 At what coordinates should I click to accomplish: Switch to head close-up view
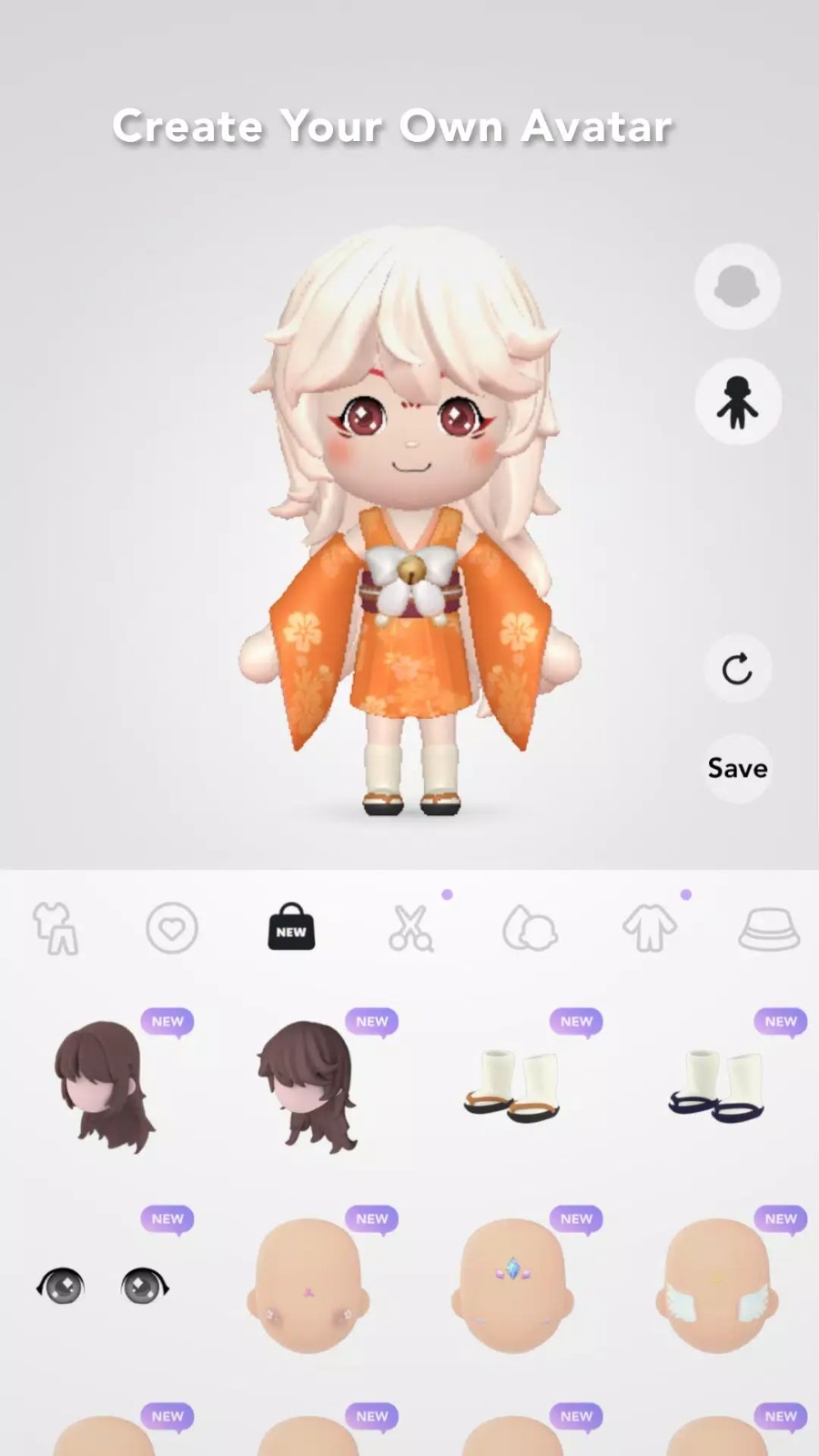(x=737, y=287)
